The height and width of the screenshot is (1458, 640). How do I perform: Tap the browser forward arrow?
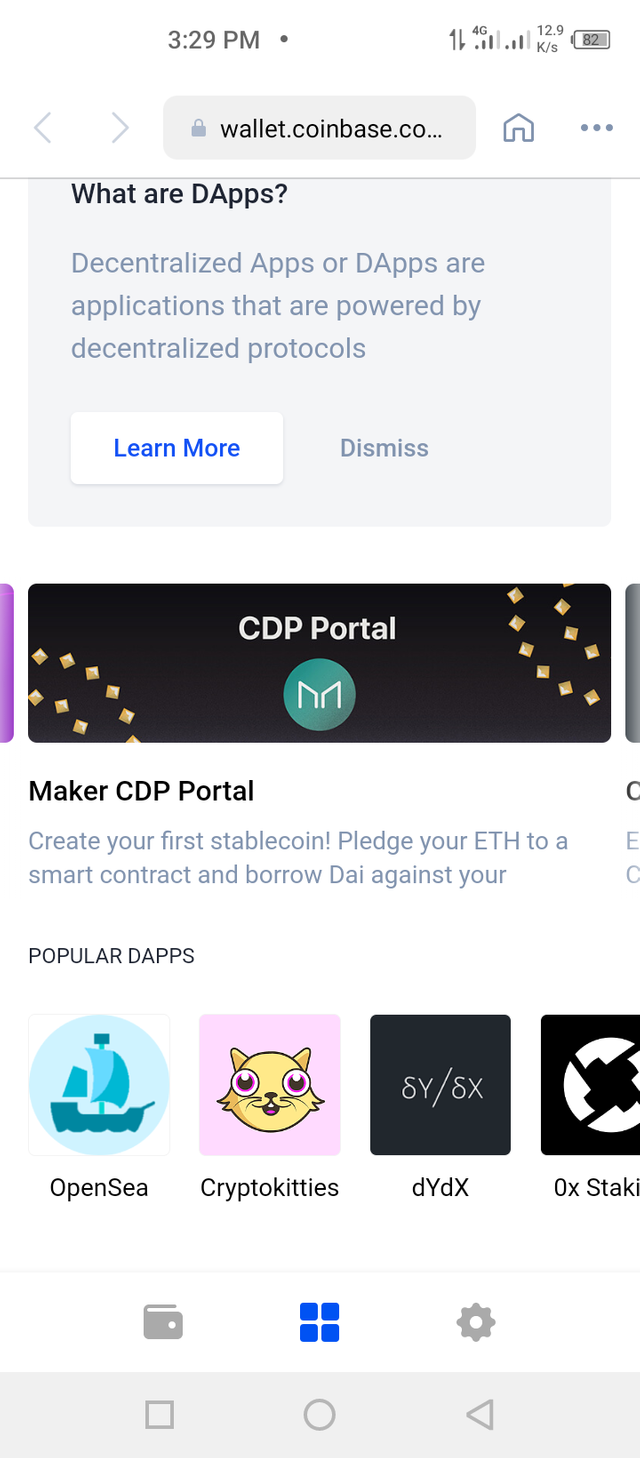pos(120,128)
